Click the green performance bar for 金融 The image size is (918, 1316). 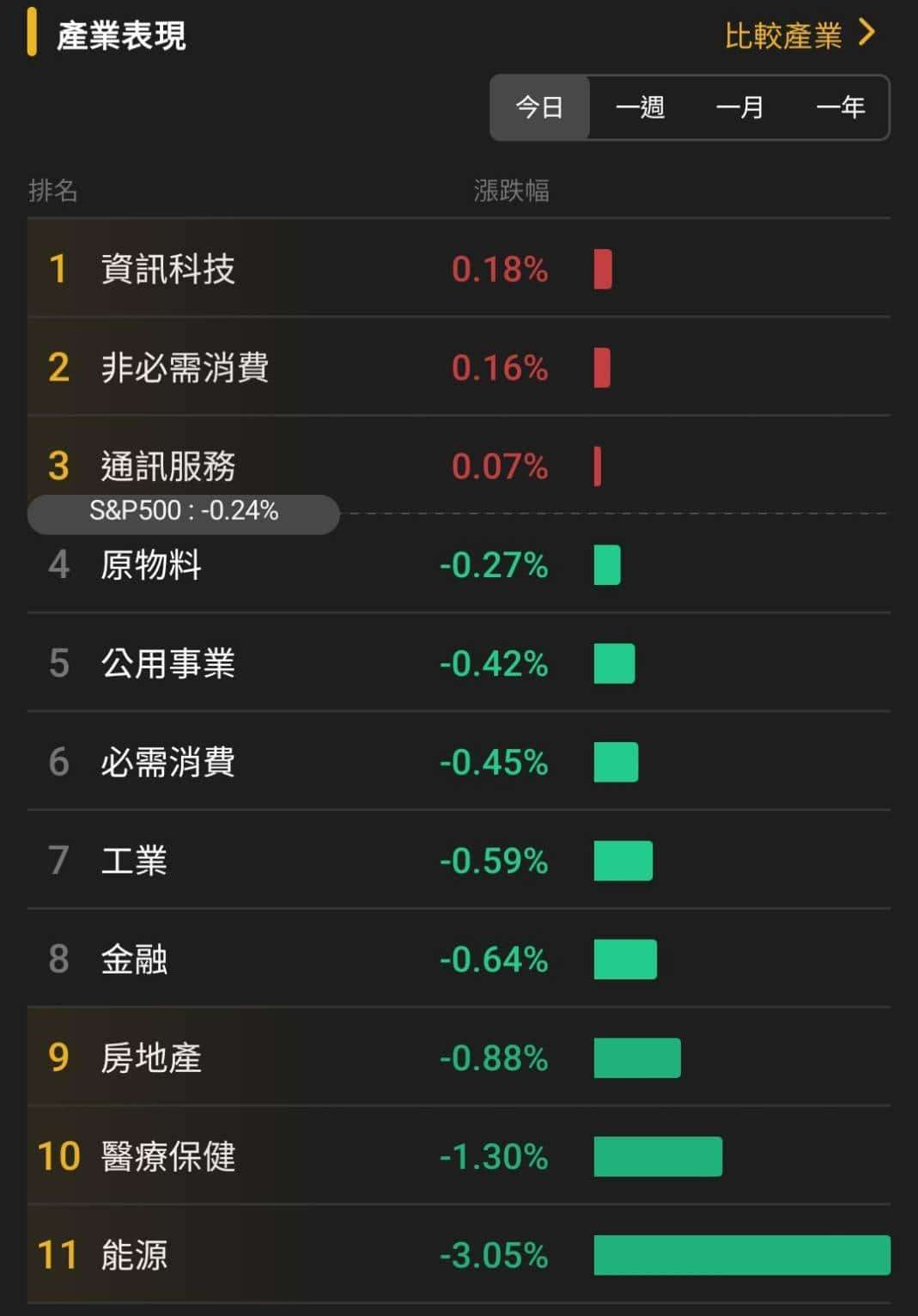point(625,960)
